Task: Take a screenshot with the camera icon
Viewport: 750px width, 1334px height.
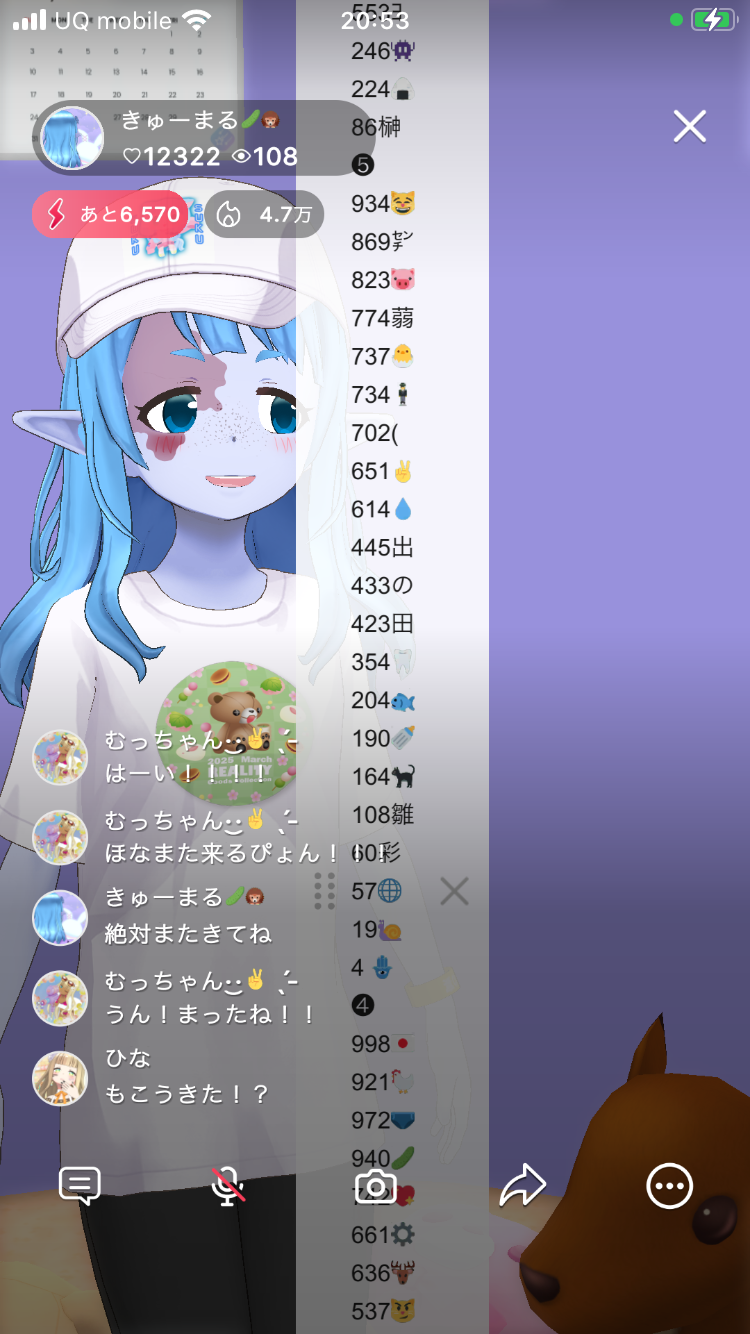Action: (376, 1187)
